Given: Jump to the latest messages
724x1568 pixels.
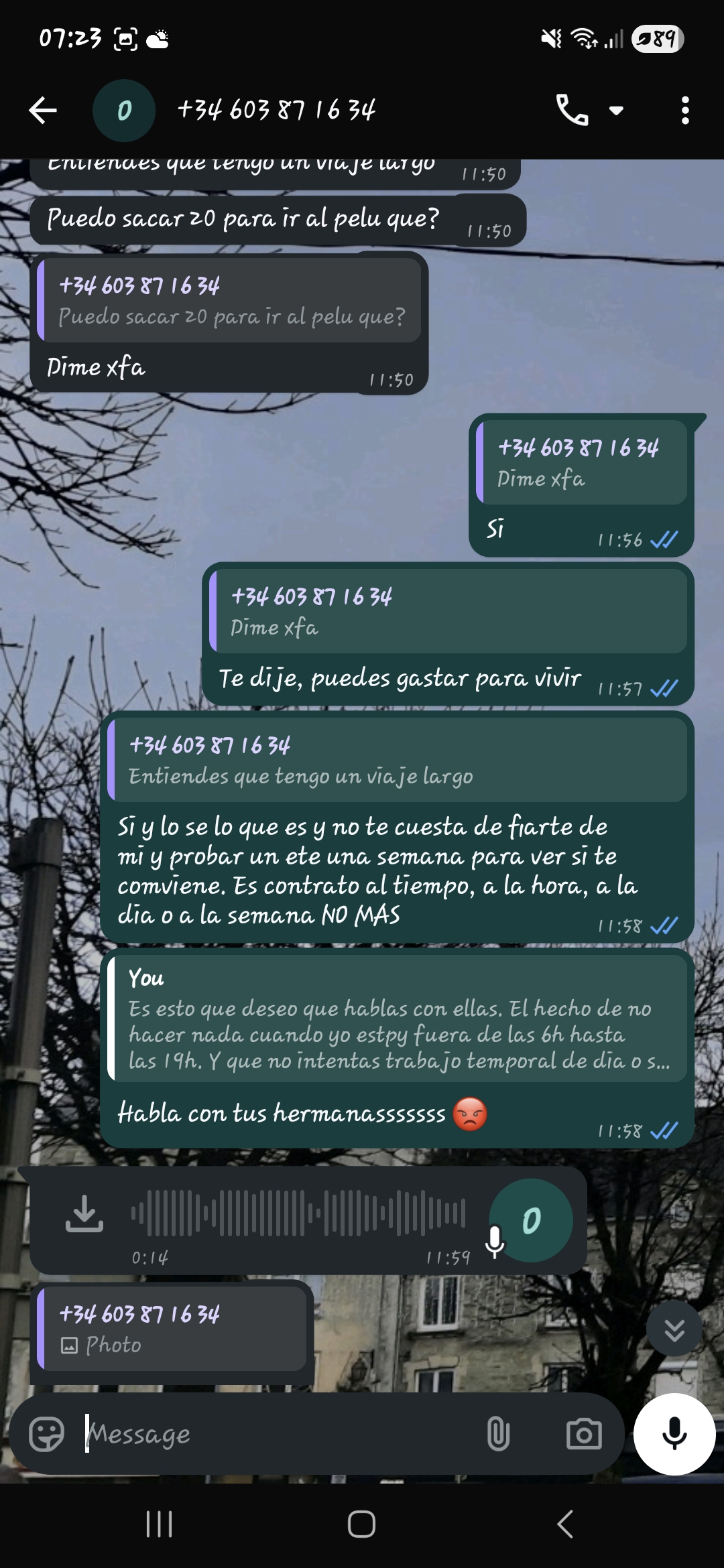Looking at the screenshot, I should click(x=674, y=1330).
